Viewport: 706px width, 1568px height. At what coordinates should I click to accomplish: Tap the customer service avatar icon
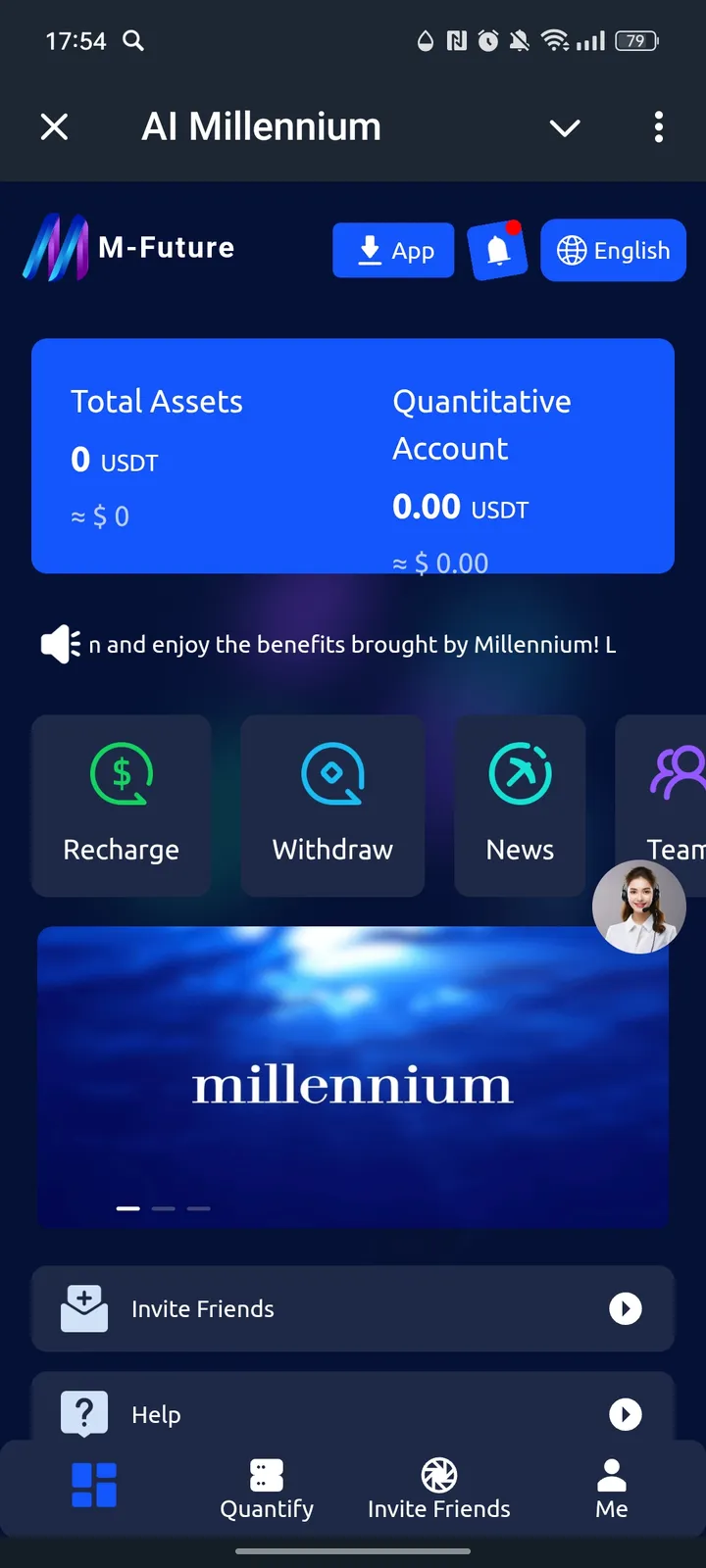[638, 906]
